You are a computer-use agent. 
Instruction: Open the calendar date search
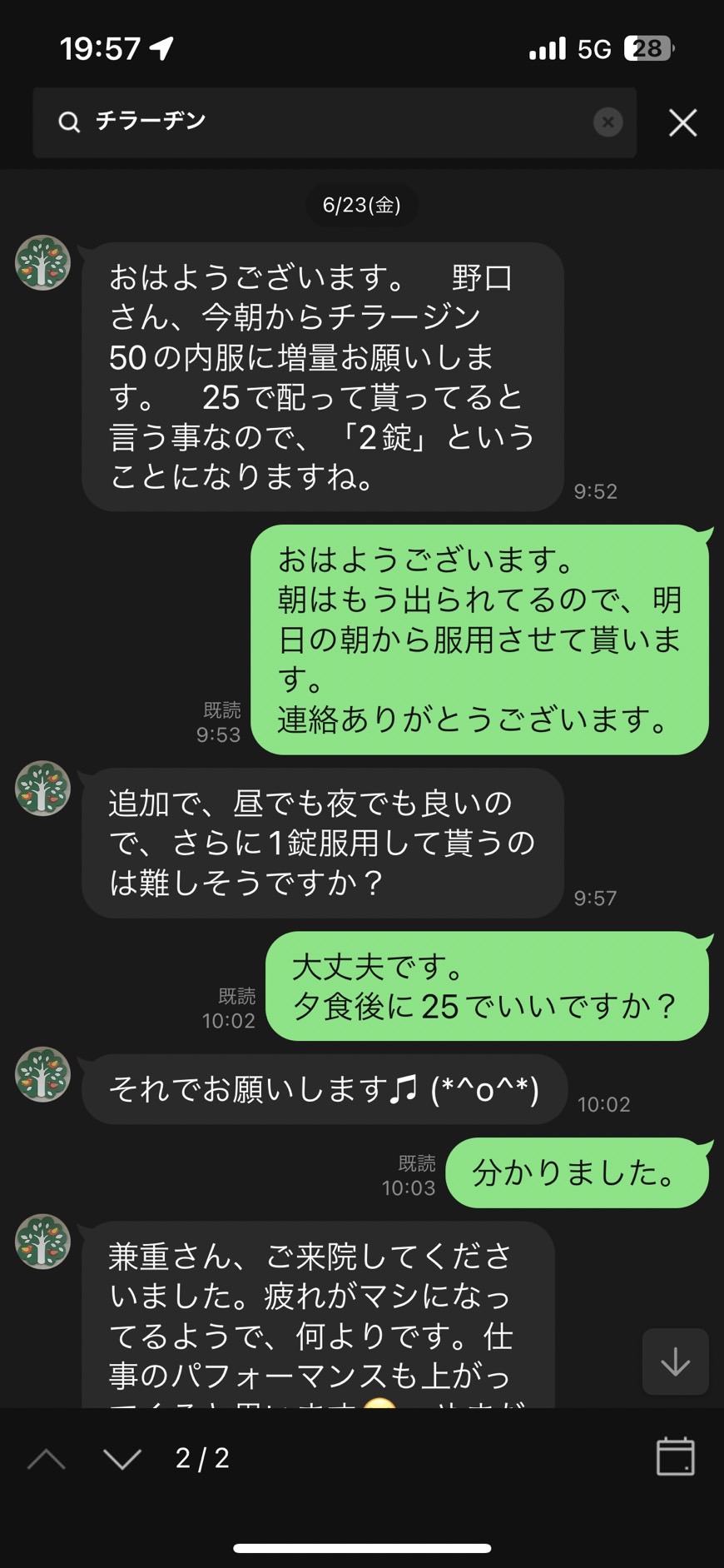pos(675,1456)
